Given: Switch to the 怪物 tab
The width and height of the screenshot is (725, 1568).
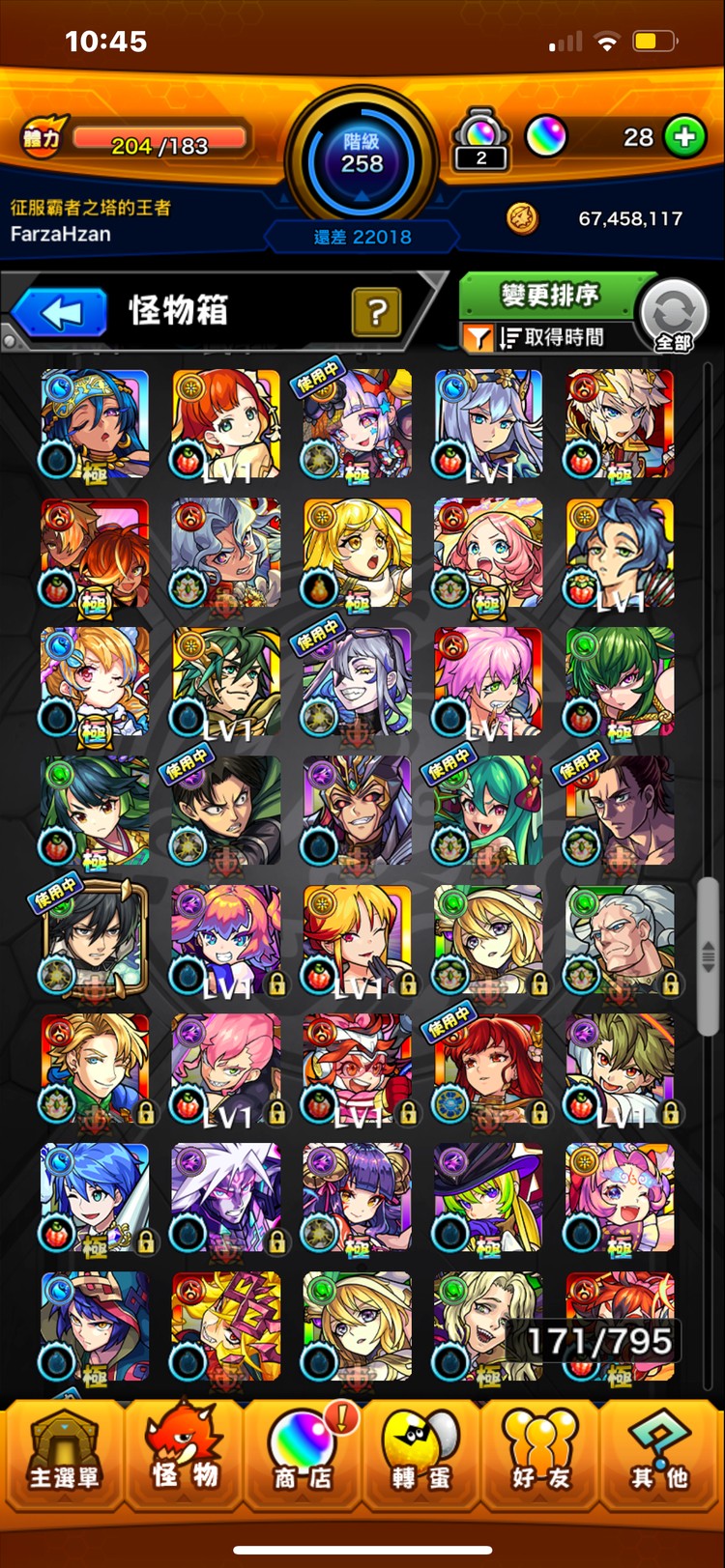Looking at the screenshot, I should (x=184, y=1454).
